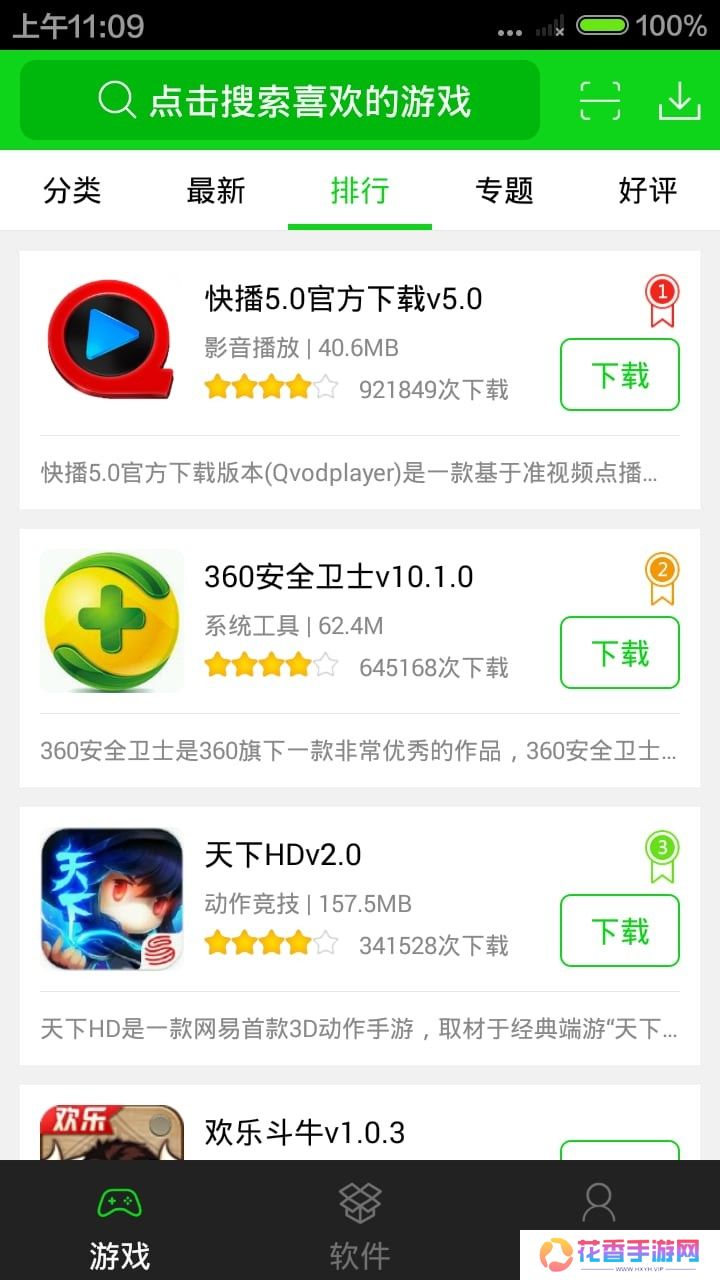Open the 欢乐斗牛v1.0.3 listing

(304, 1132)
